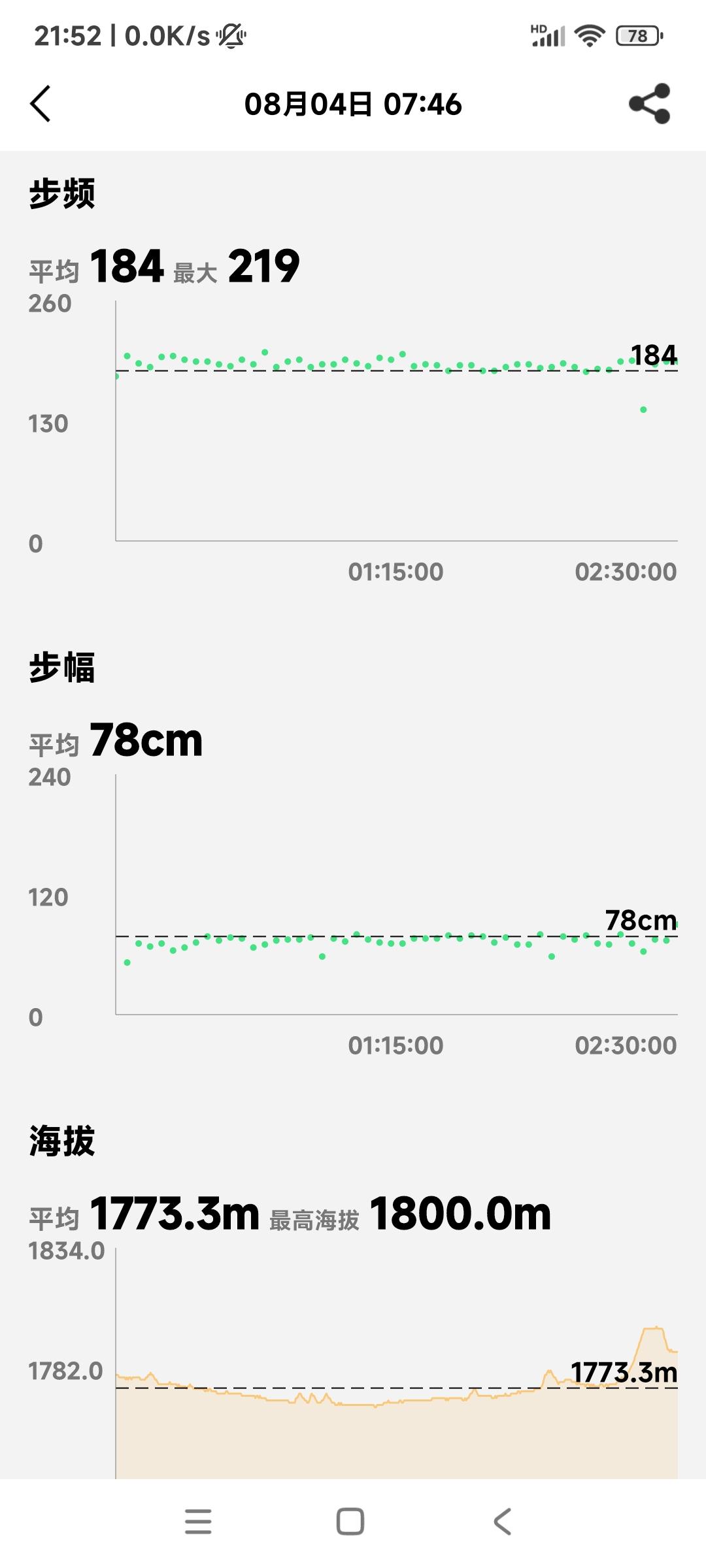The height and width of the screenshot is (1568, 706).
Task: Tap the system home button
Action: pyautogui.click(x=350, y=1522)
